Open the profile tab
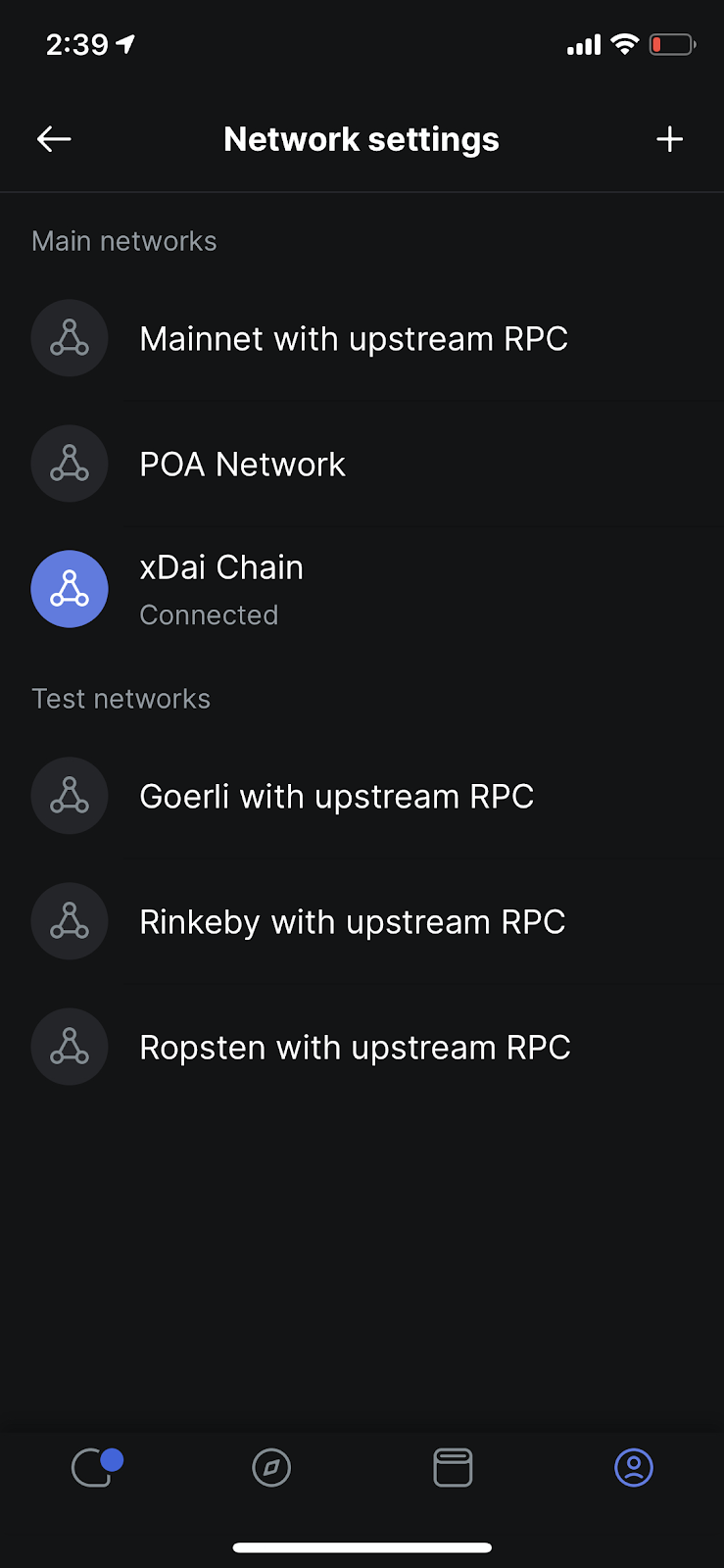724x1568 pixels. click(634, 1467)
